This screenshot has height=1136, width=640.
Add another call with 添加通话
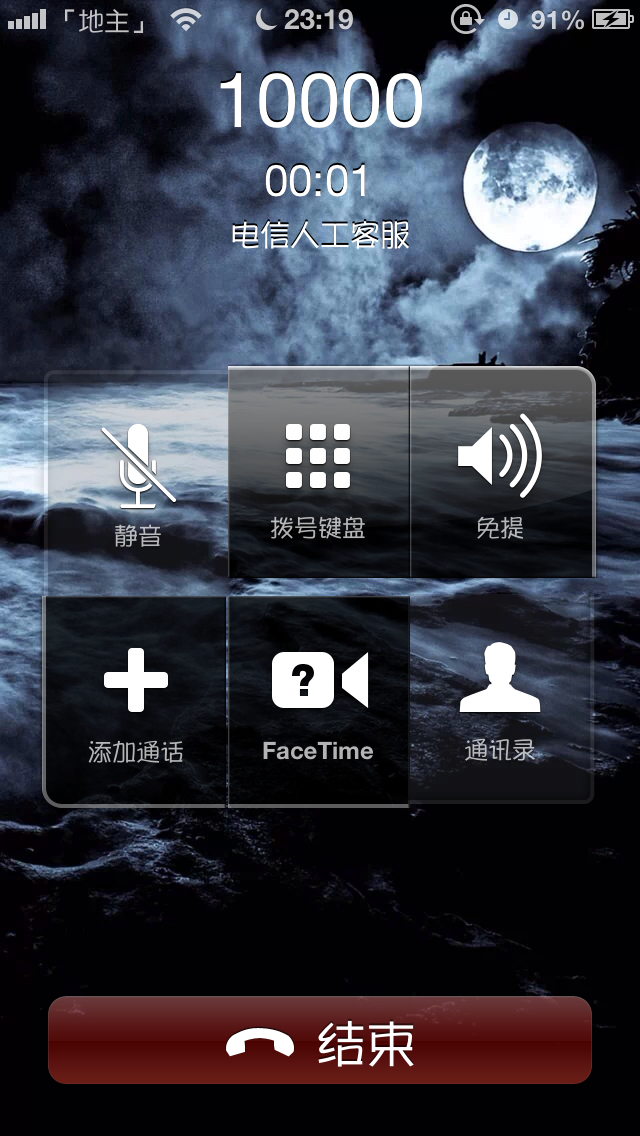(136, 700)
